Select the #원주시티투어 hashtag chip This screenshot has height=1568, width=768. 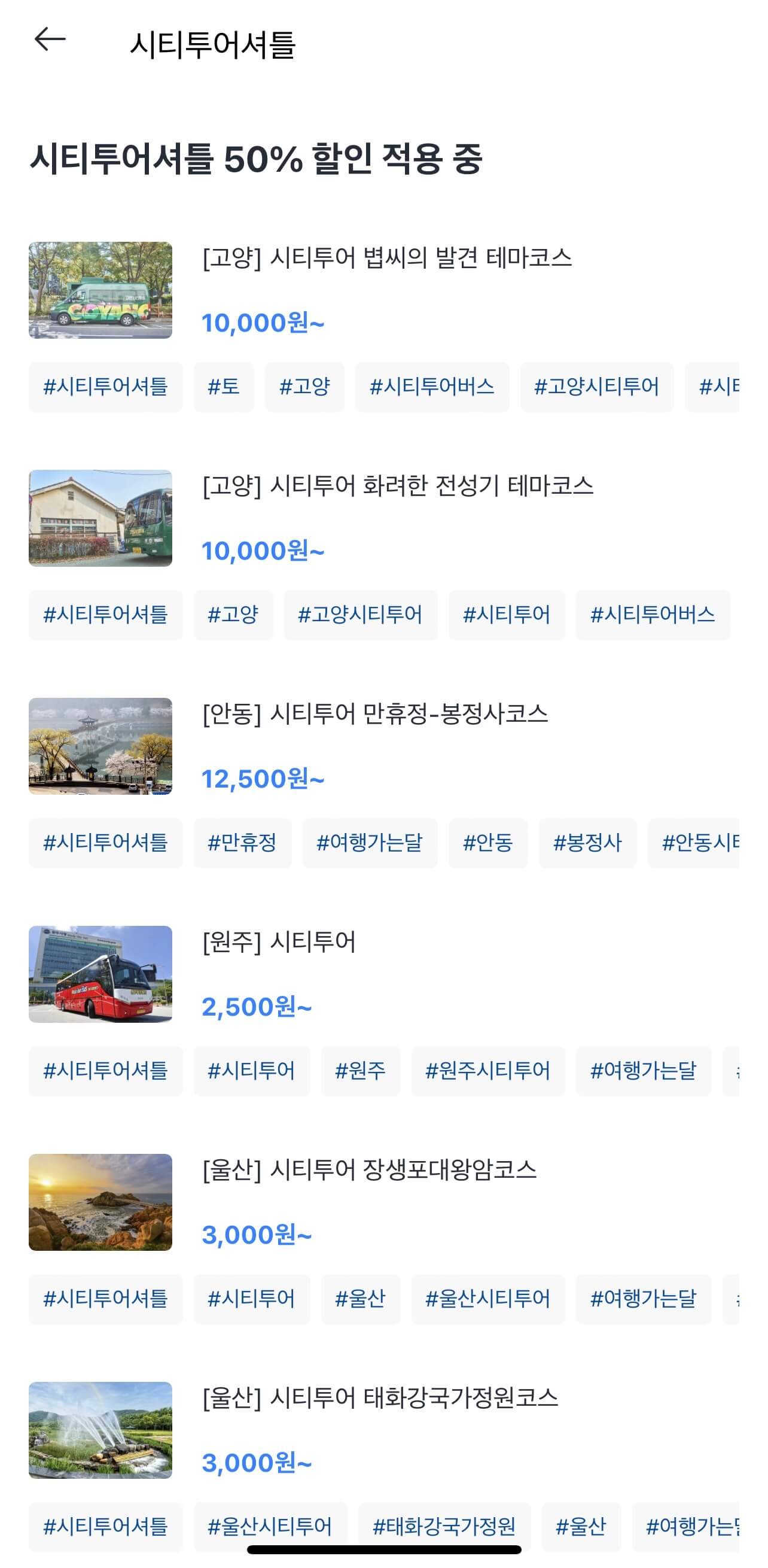click(x=488, y=1071)
